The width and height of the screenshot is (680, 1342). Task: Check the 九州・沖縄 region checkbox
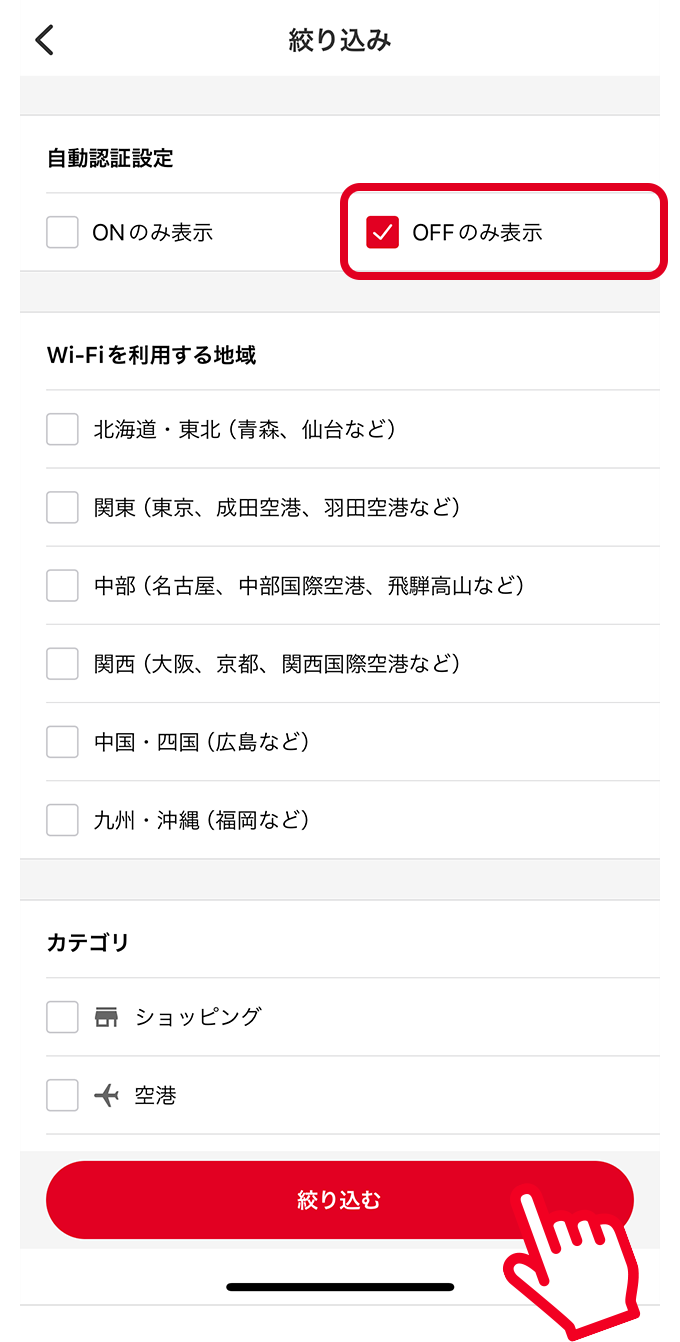point(62,820)
